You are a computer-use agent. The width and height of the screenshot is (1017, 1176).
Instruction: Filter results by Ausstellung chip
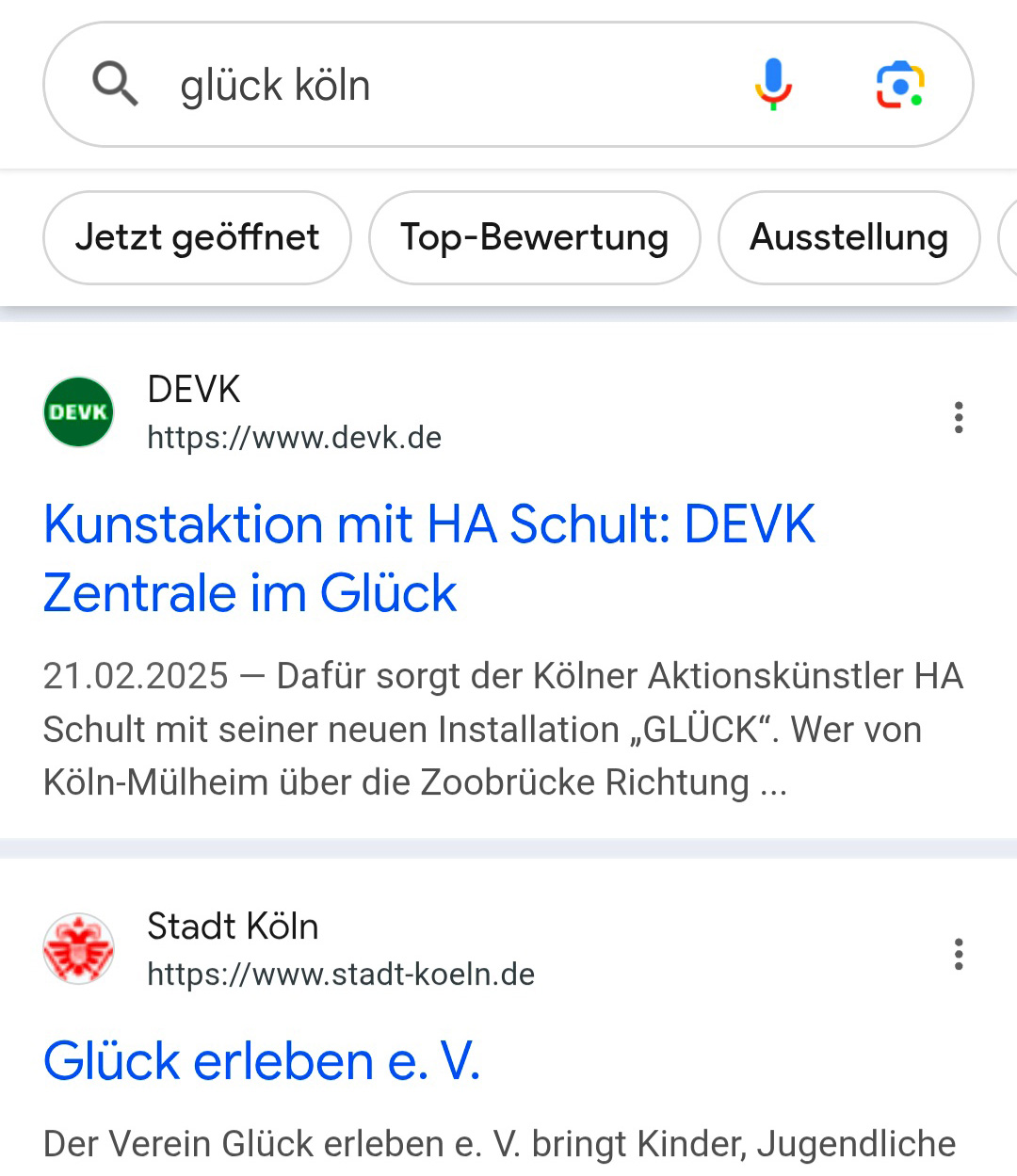(848, 237)
